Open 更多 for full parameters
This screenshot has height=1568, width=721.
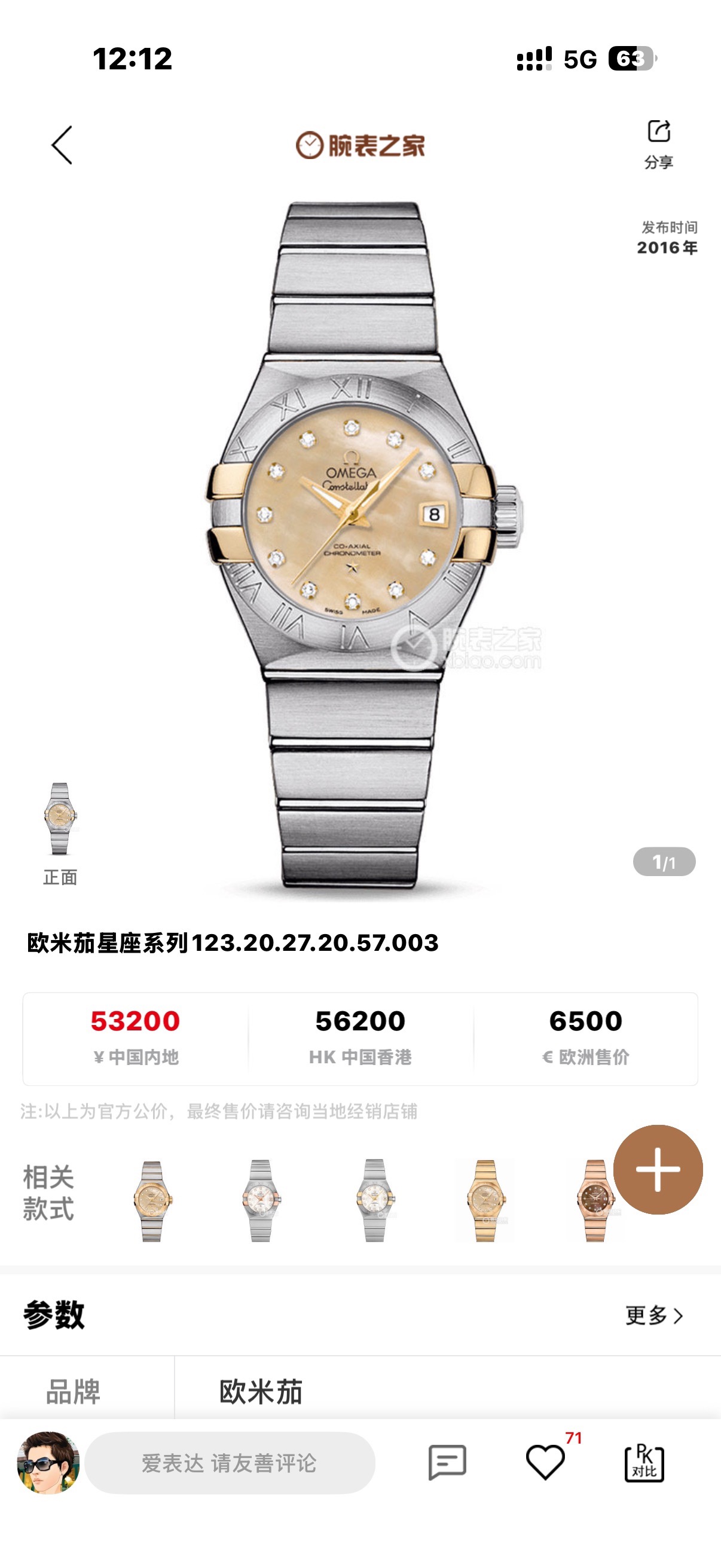coord(654,1316)
